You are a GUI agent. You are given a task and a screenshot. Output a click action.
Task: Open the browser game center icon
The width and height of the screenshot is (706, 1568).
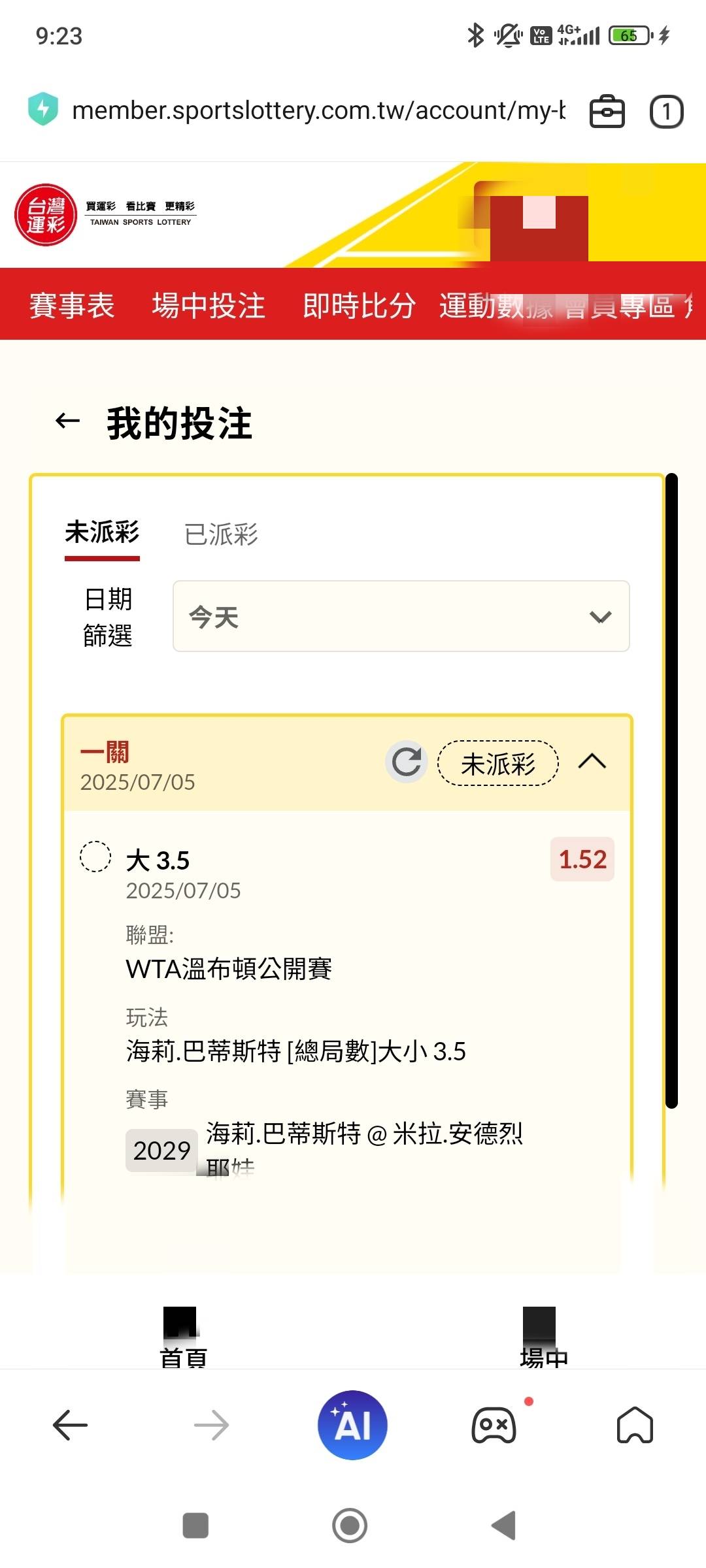click(494, 1425)
